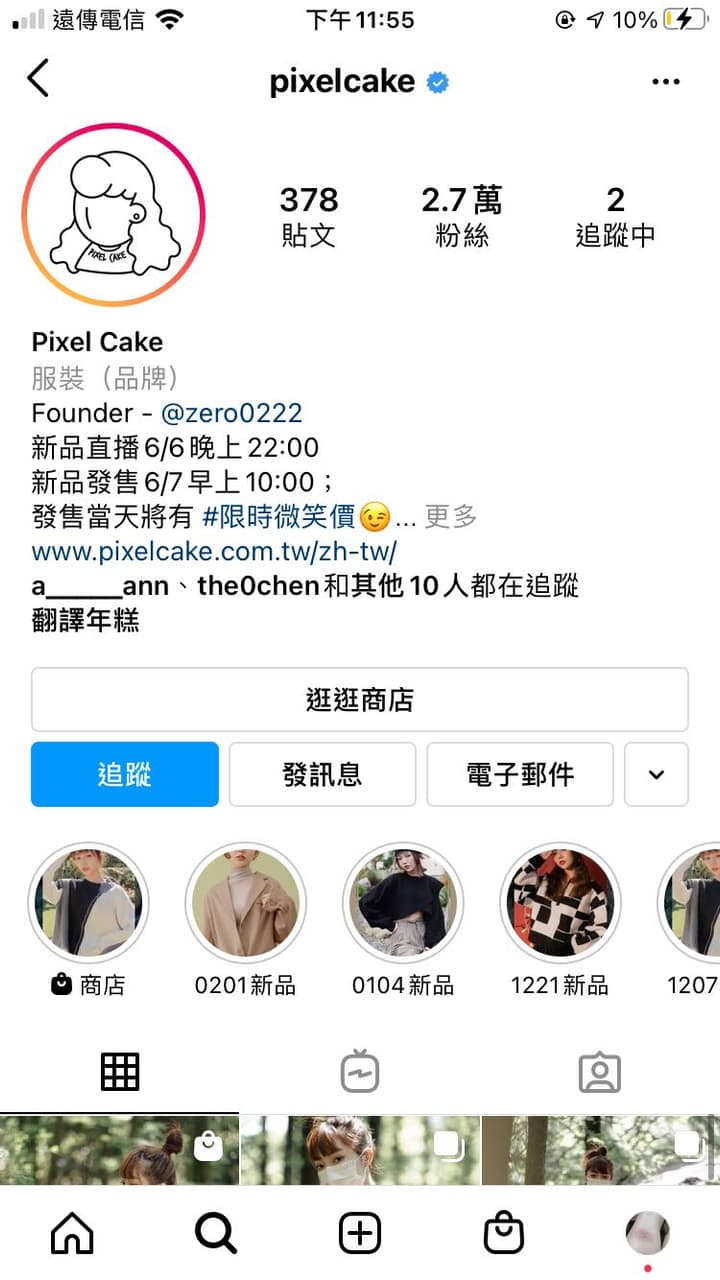Switch to the tagged photos tab
The width and height of the screenshot is (720, 1280).
tap(600, 1073)
